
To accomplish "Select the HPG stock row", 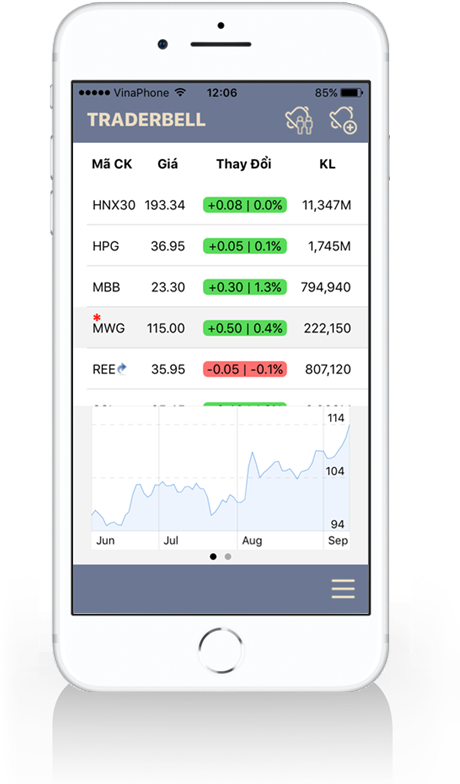I will coord(221,246).
